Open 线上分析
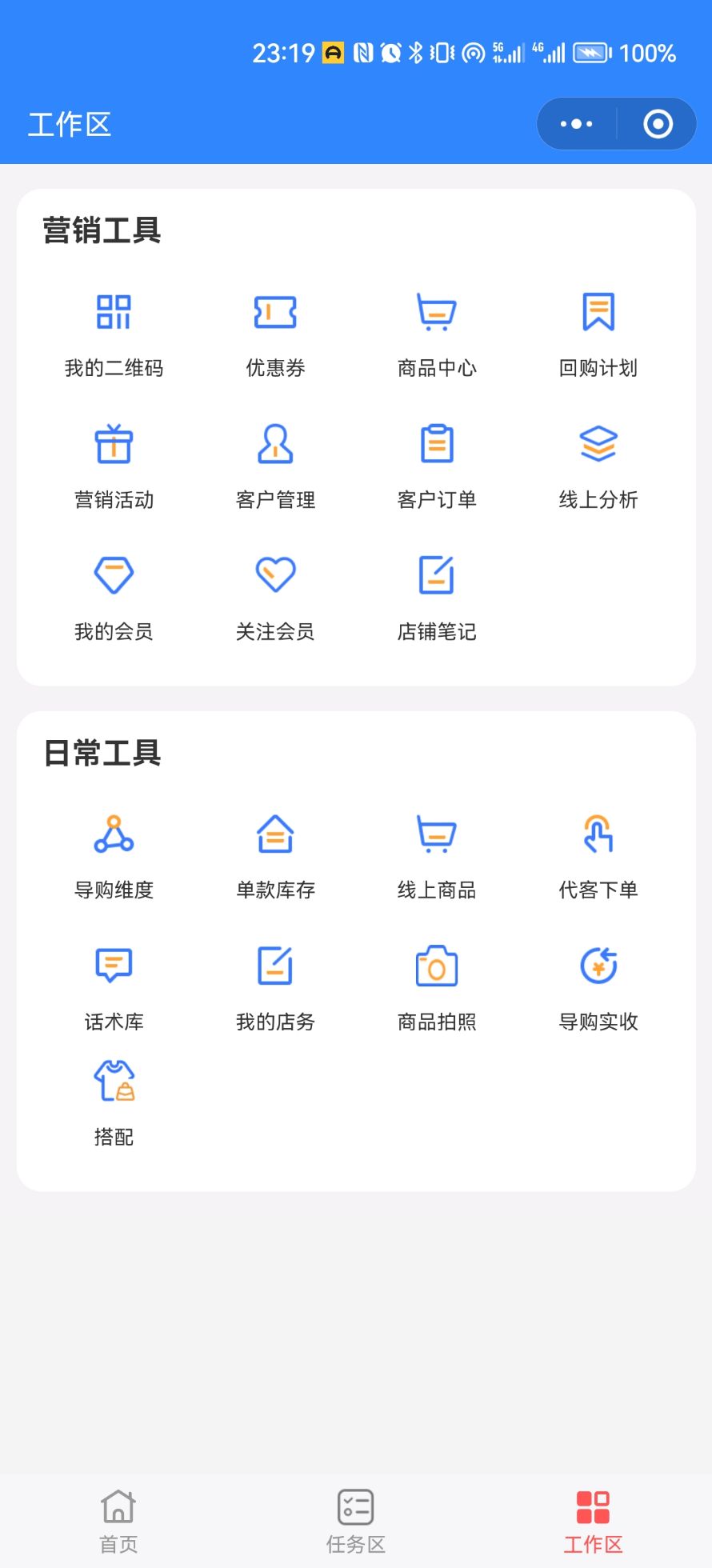This screenshot has width=712, height=1568. click(x=598, y=464)
